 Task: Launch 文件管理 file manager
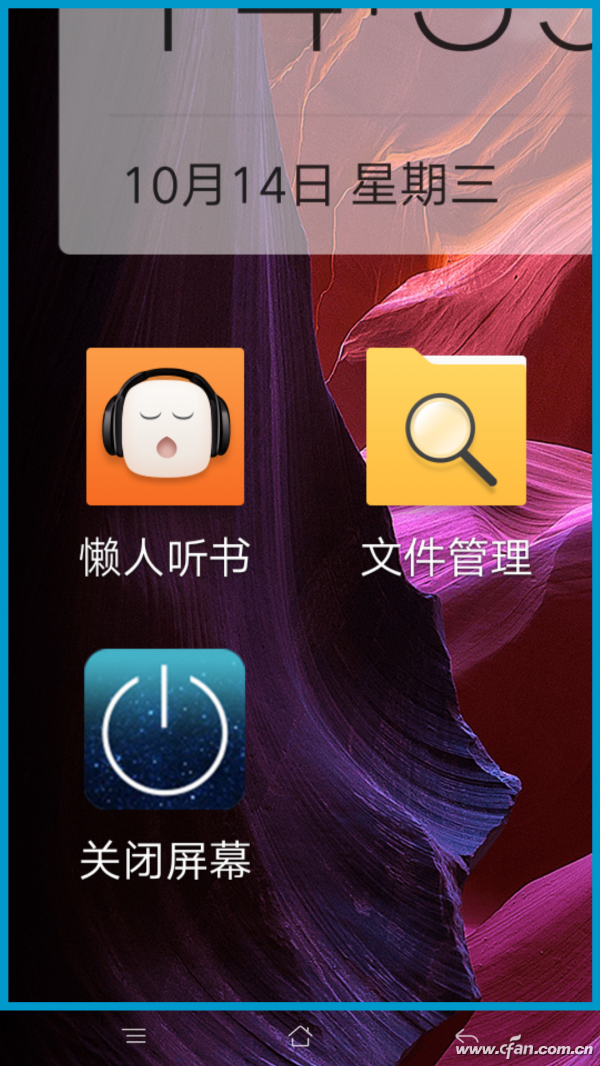446,427
